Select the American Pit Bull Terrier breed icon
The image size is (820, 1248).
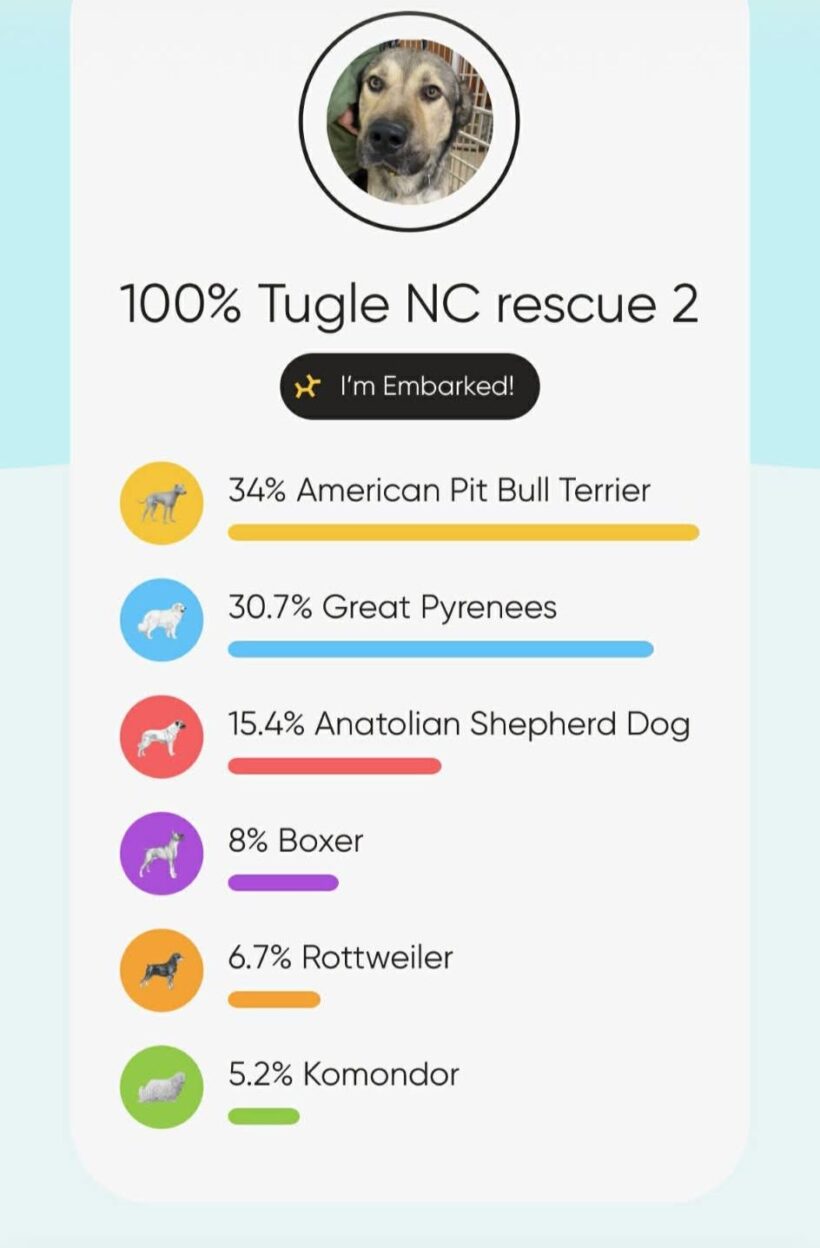coord(161,503)
